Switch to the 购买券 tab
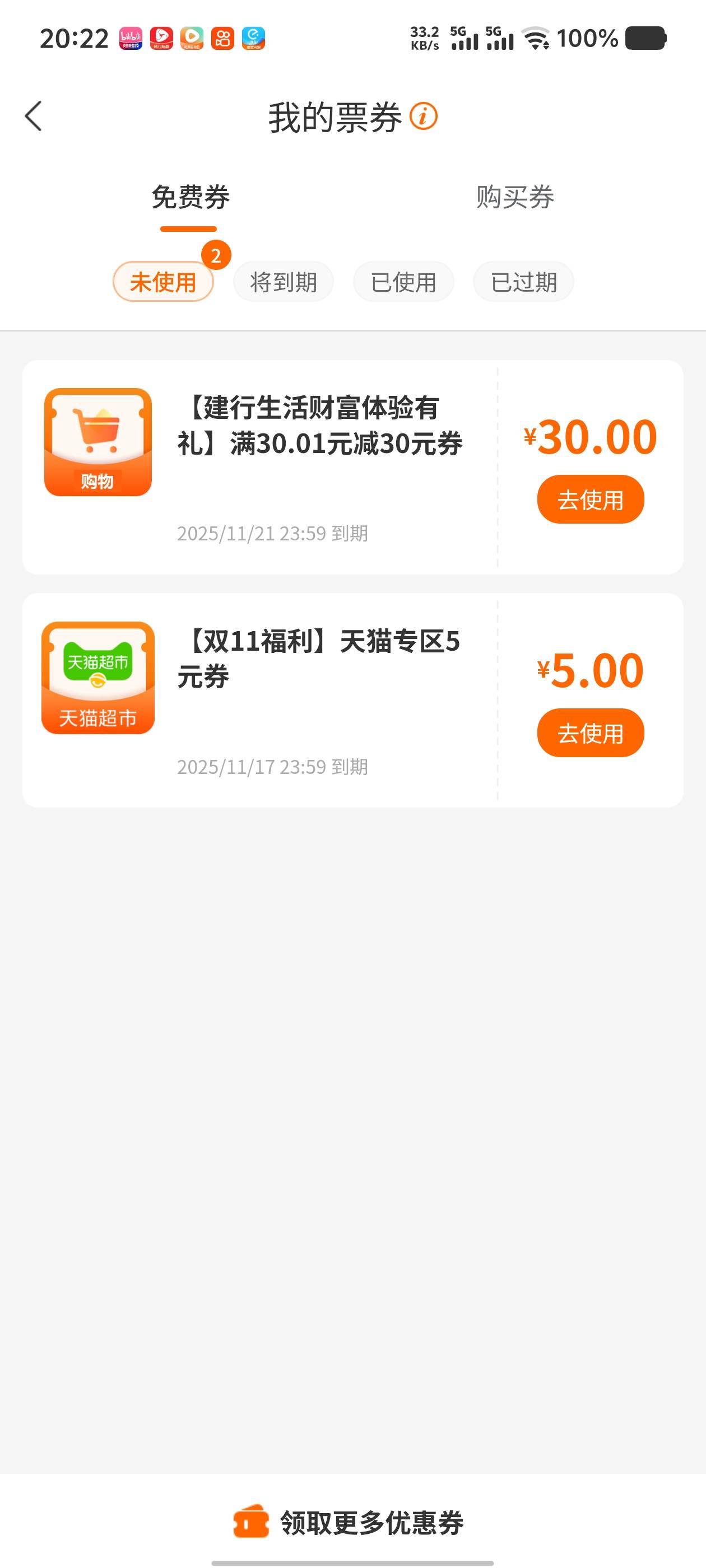This screenshot has width=706, height=1568. (515, 198)
